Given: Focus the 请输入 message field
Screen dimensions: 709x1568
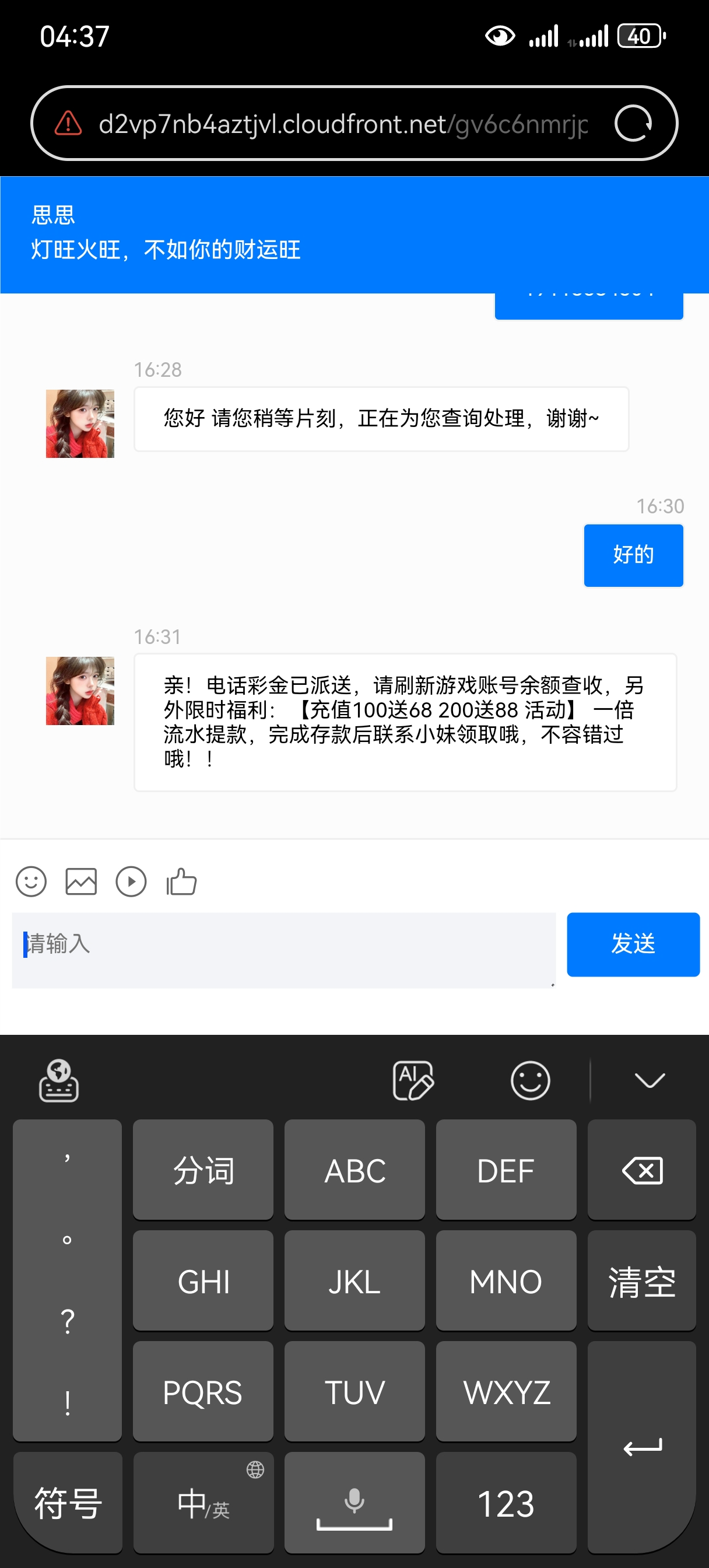Looking at the screenshot, I should (x=283, y=949).
